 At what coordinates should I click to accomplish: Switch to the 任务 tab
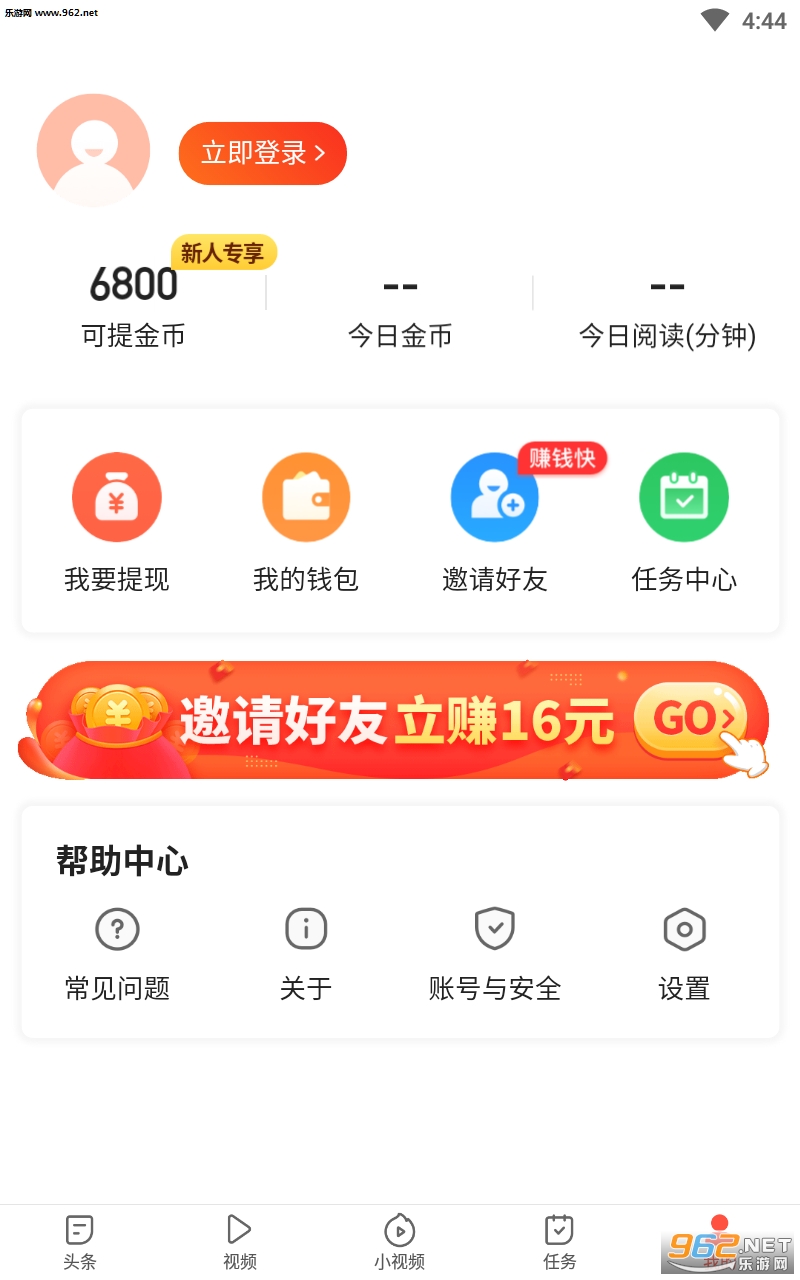[x=560, y=1241]
